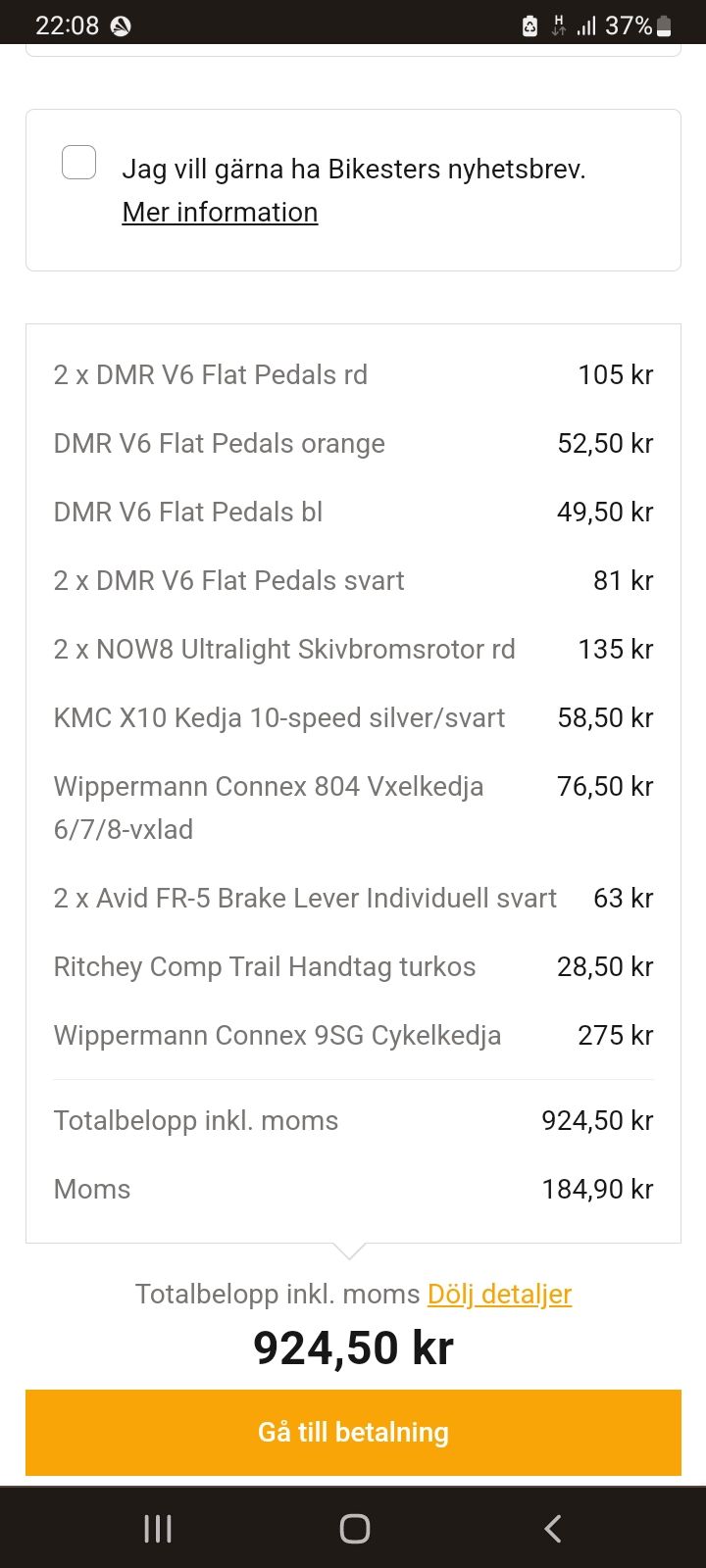Check the Bikesters nyhetsbrev checkbox
Viewport: 706px width, 1568px height.
click(78, 162)
